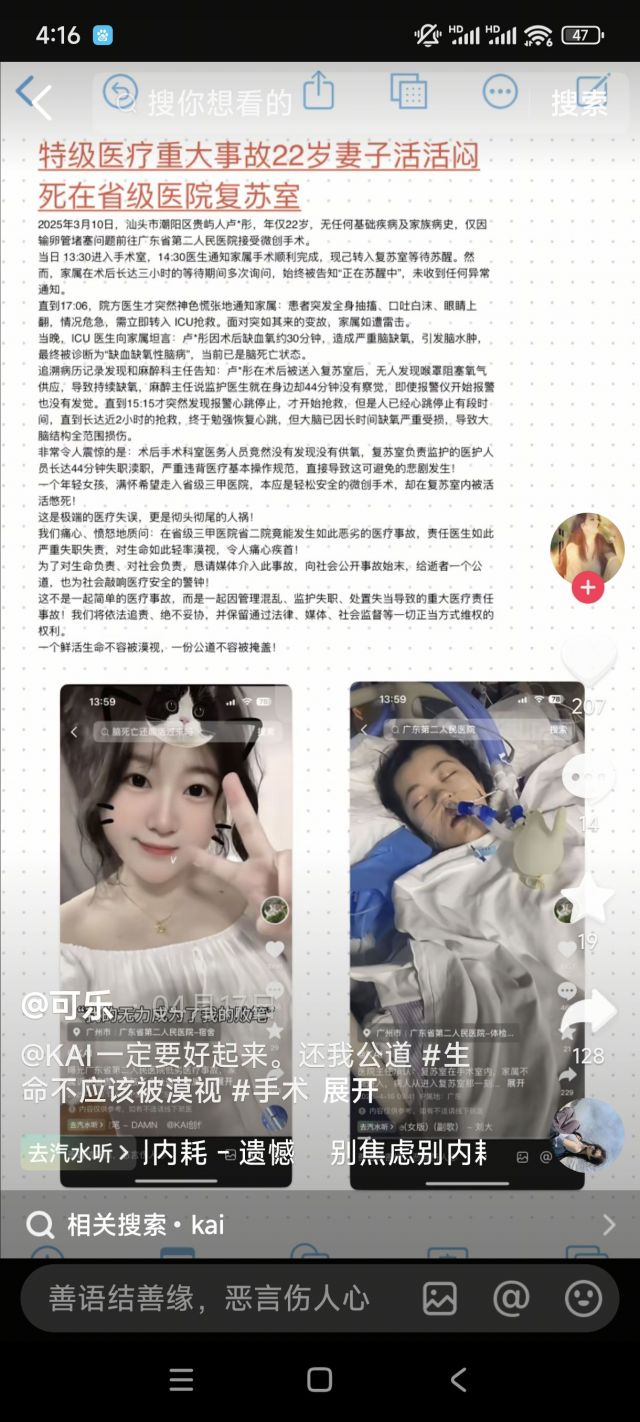Viewport: 640px width, 1422px height.
Task: Type a comment in 善语结善缘 field
Action: coord(210,1298)
